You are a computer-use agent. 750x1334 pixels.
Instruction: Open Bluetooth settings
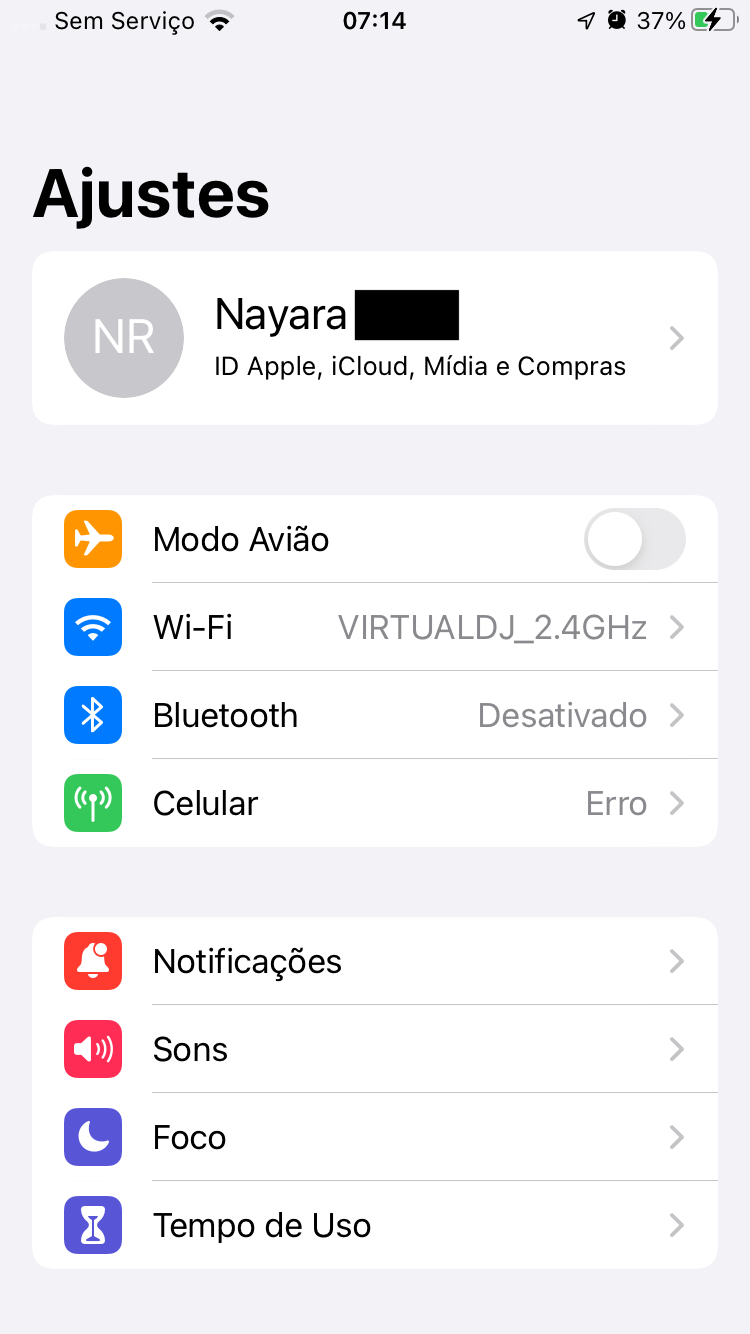pos(375,716)
